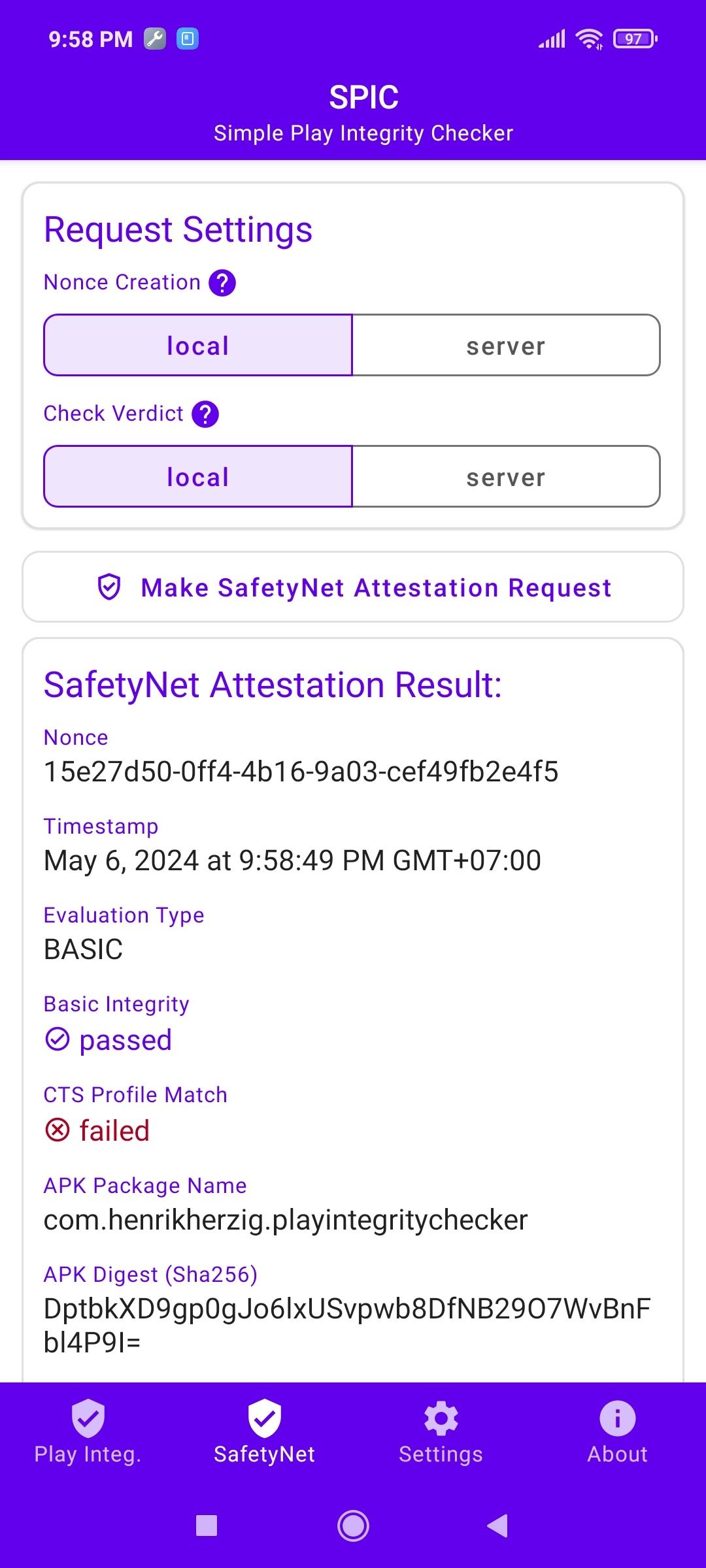The width and height of the screenshot is (706, 1568).
Task: Open the About tab
Action: point(617,1432)
